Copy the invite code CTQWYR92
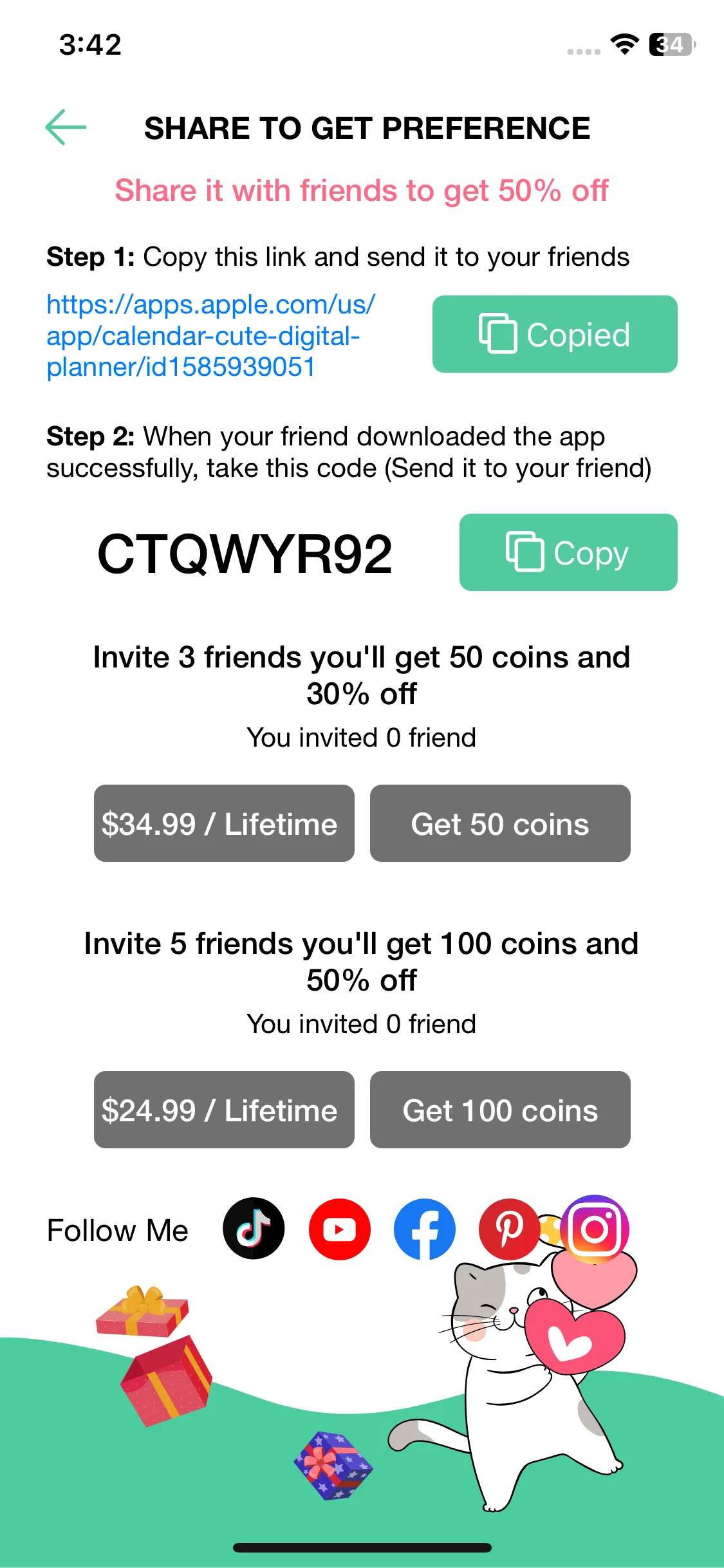The height and width of the screenshot is (1568, 724). 568,552
